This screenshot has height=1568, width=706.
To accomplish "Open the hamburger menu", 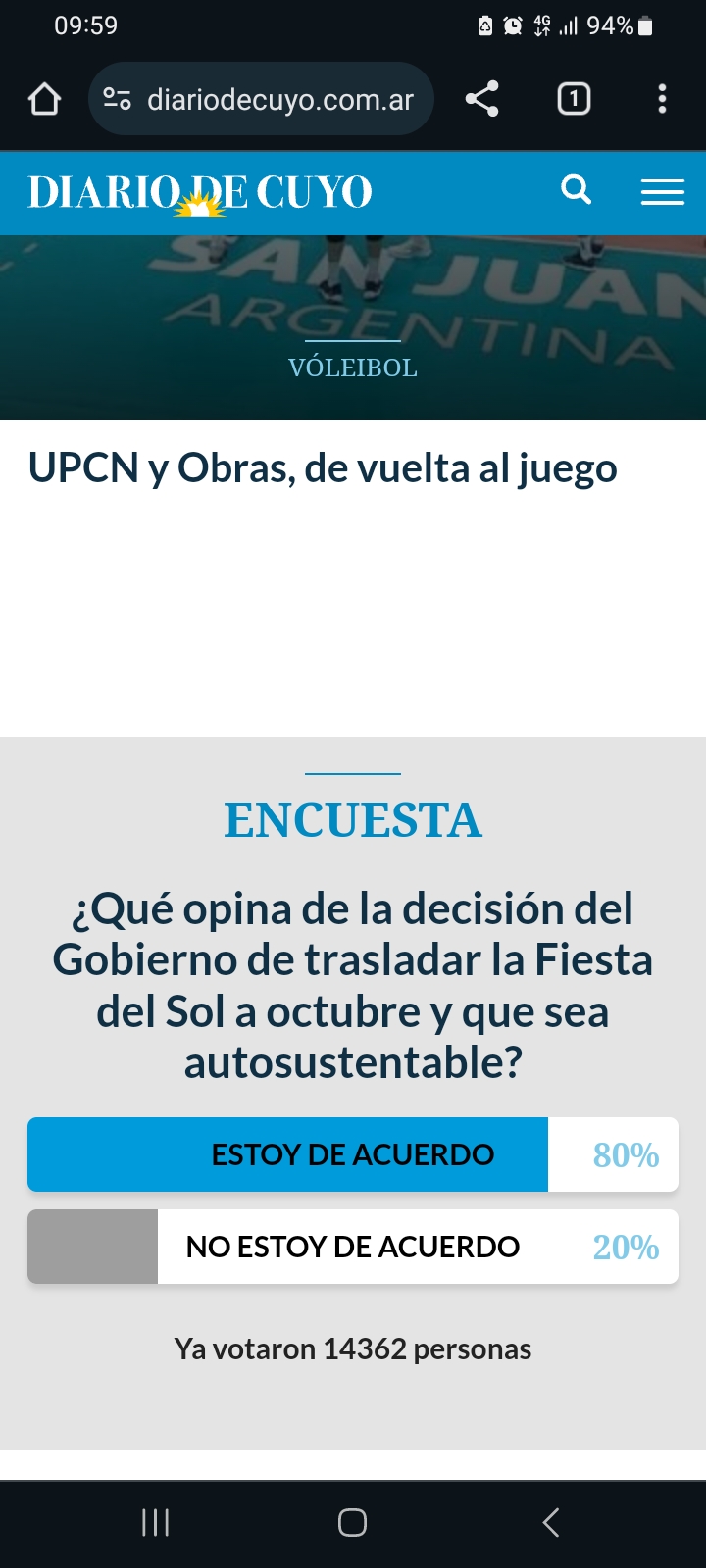I will coord(663,191).
